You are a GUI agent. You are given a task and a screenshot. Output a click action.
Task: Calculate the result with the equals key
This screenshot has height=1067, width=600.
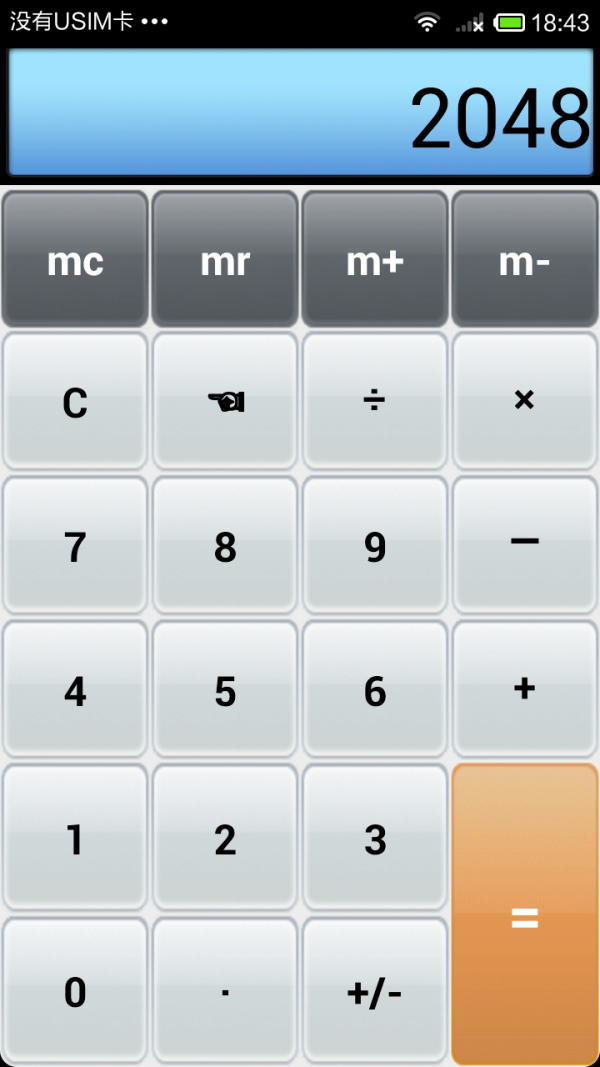pos(525,915)
